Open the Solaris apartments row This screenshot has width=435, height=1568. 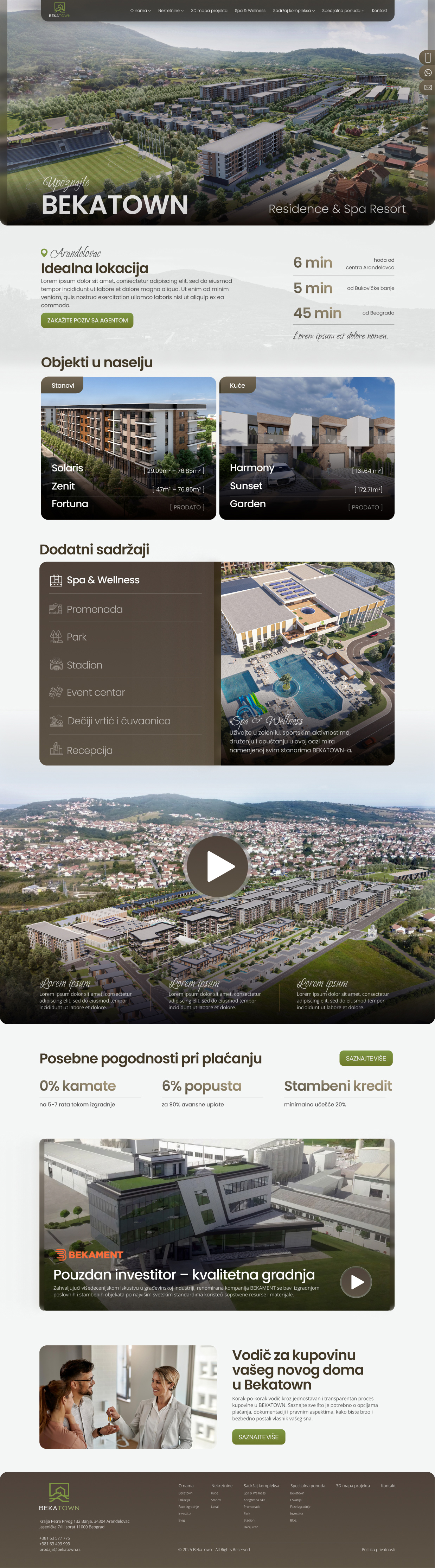[128, 468]
